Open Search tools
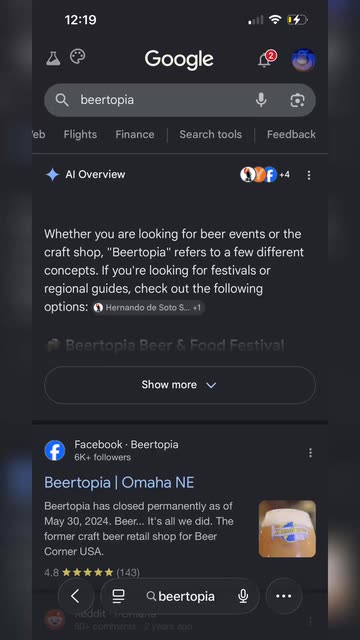 pyautogui.click(x=211, y=134)
